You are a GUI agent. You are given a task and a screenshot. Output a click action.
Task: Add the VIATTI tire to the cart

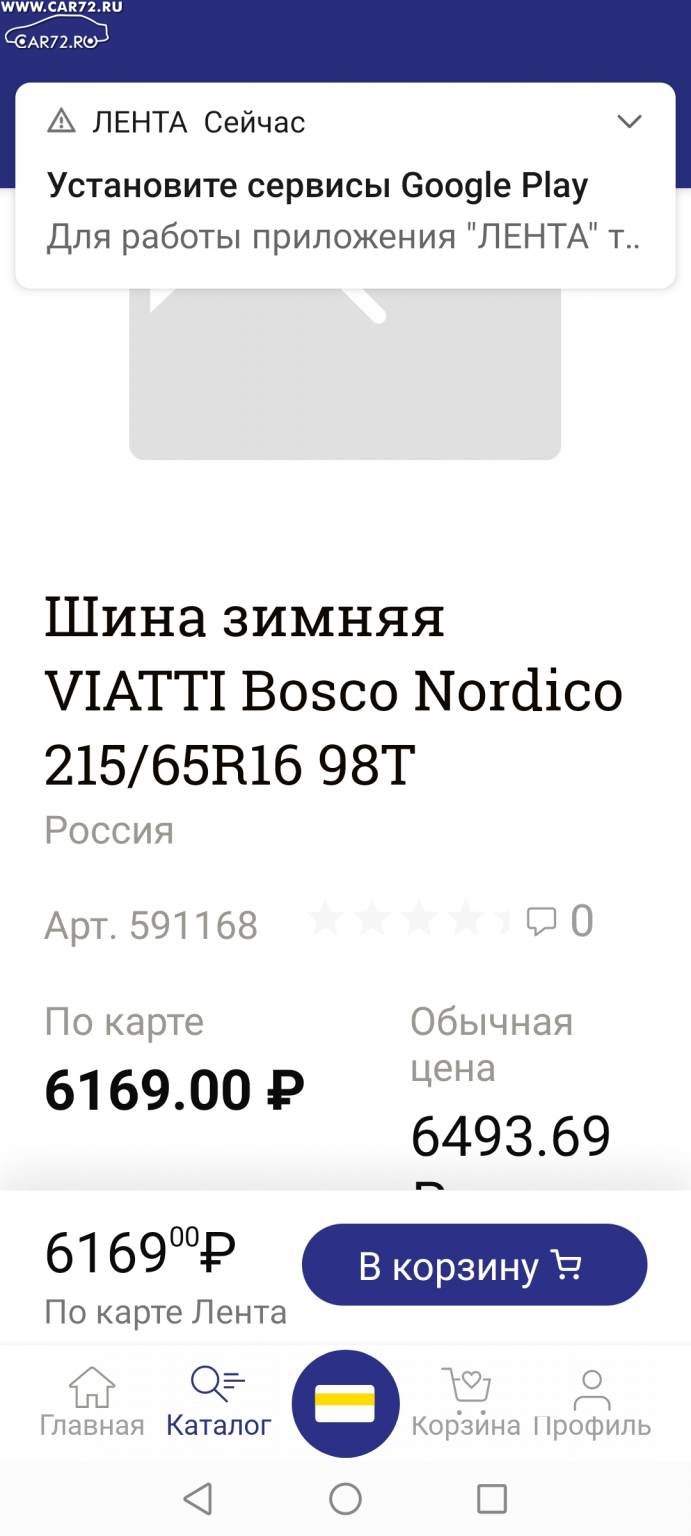pos(474,1265)
